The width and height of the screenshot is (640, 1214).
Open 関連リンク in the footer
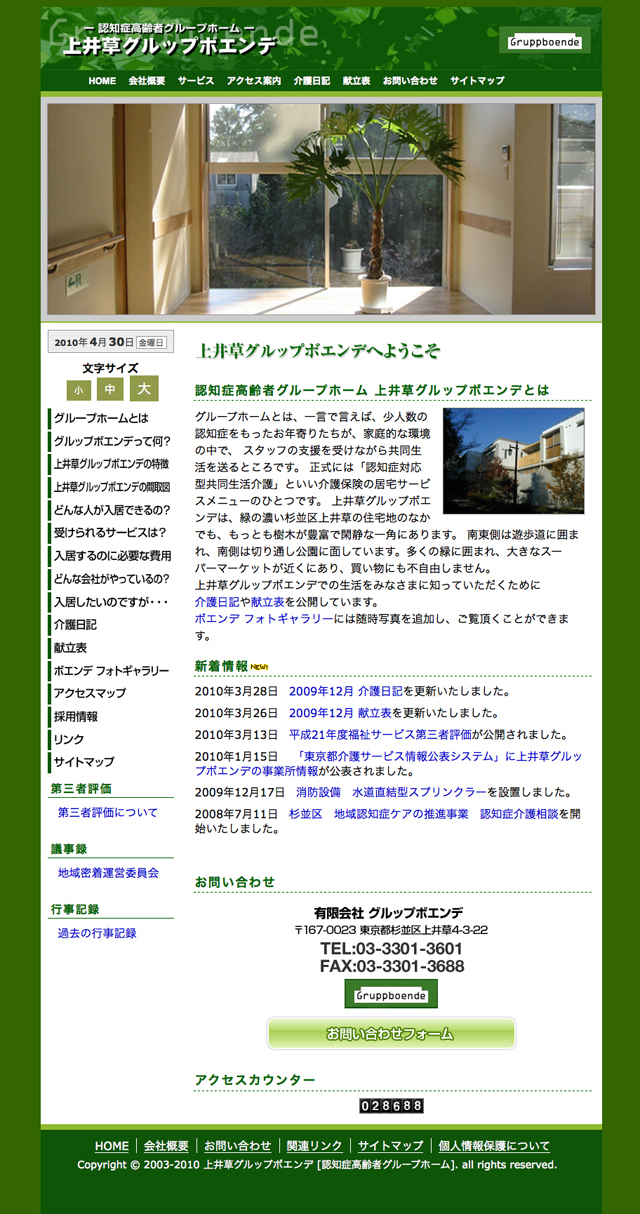(314, 1146)
